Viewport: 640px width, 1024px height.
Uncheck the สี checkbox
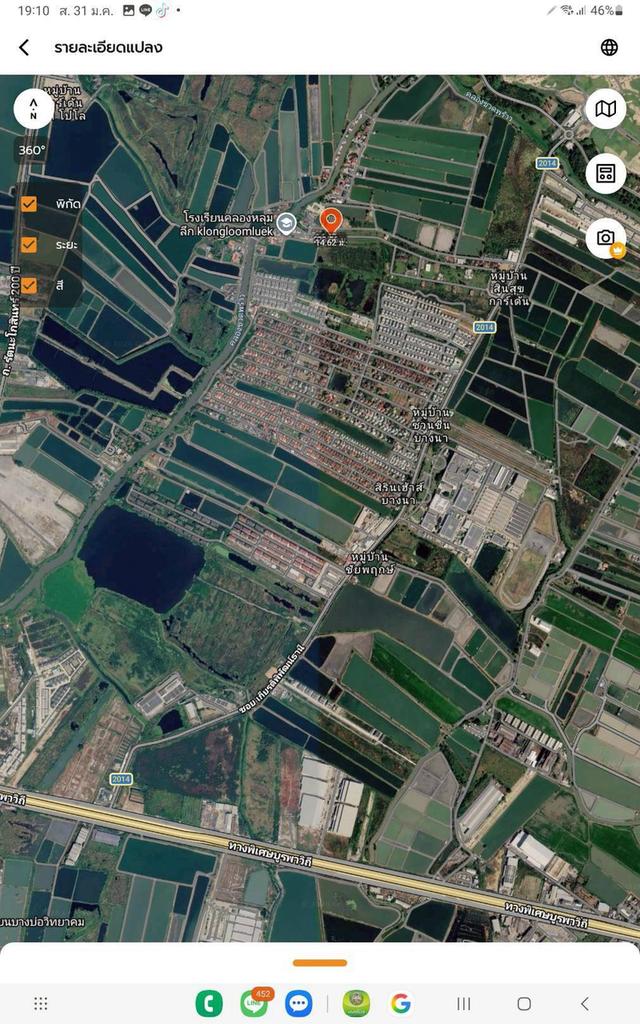pos(29,285)
